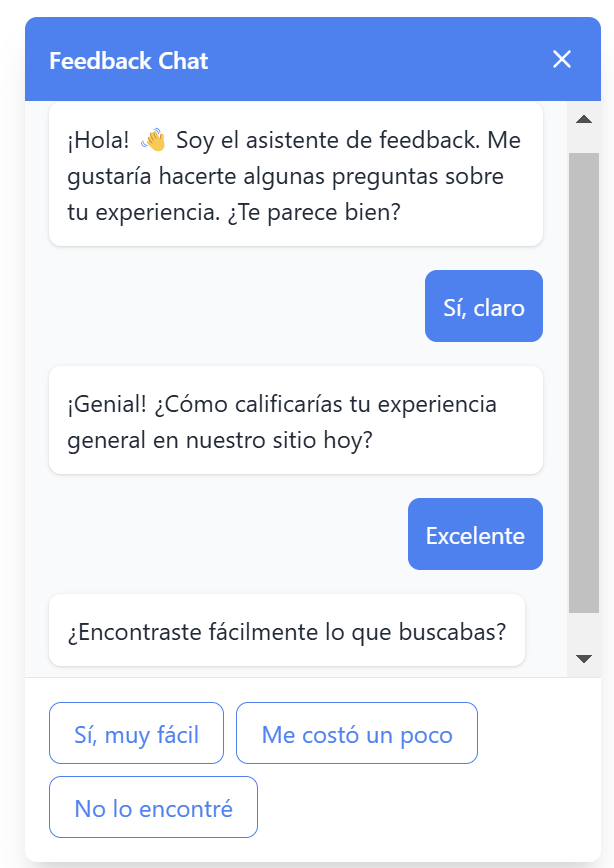The height and width of the screenshot is (868, 614).
Task: Tap the scrollbar up arrow
Action: click(x=584, y=120)
